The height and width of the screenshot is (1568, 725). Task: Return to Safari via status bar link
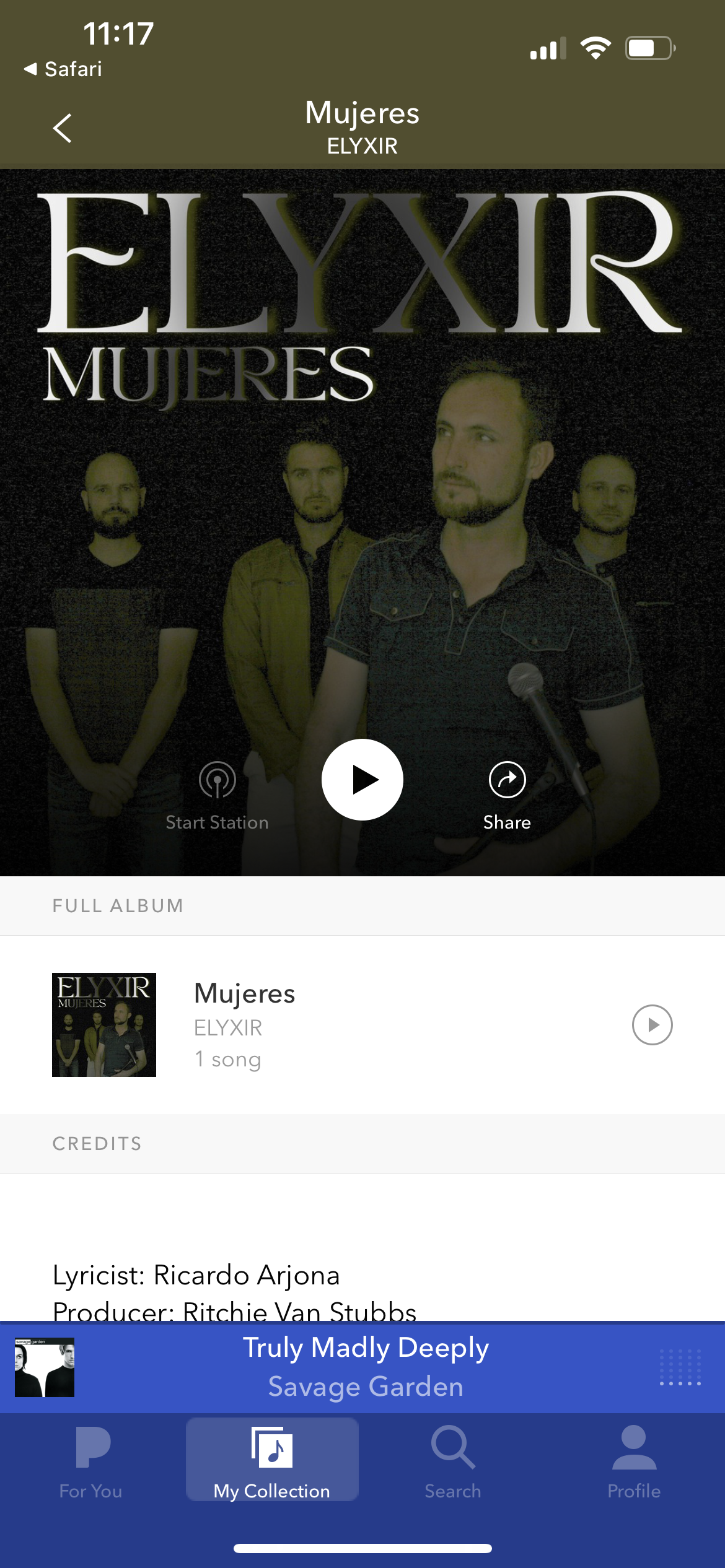(x=63, y=69)
